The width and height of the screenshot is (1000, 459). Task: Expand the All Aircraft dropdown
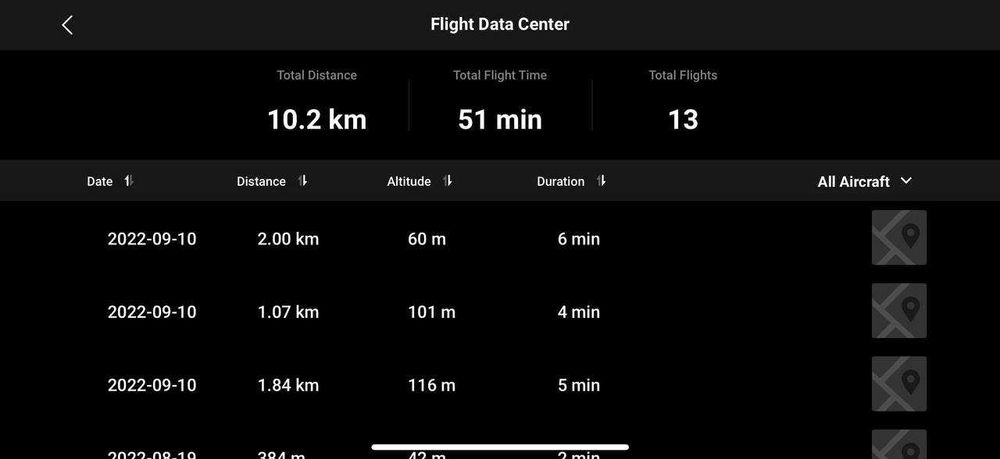click(x=864, y=181)
